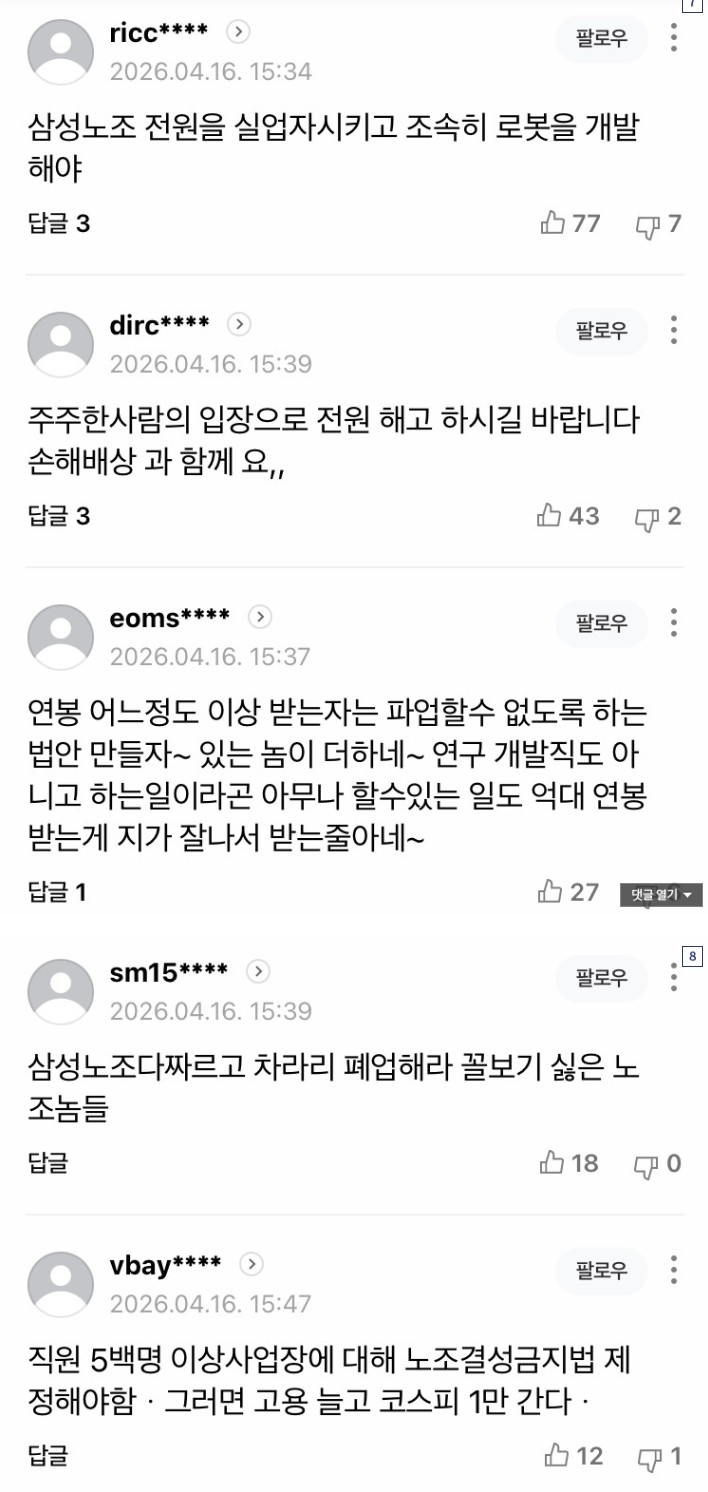The width and height of the screenshot is (708, 1492).
Task: Dislike ricc****'s comment
Action: 658,223
